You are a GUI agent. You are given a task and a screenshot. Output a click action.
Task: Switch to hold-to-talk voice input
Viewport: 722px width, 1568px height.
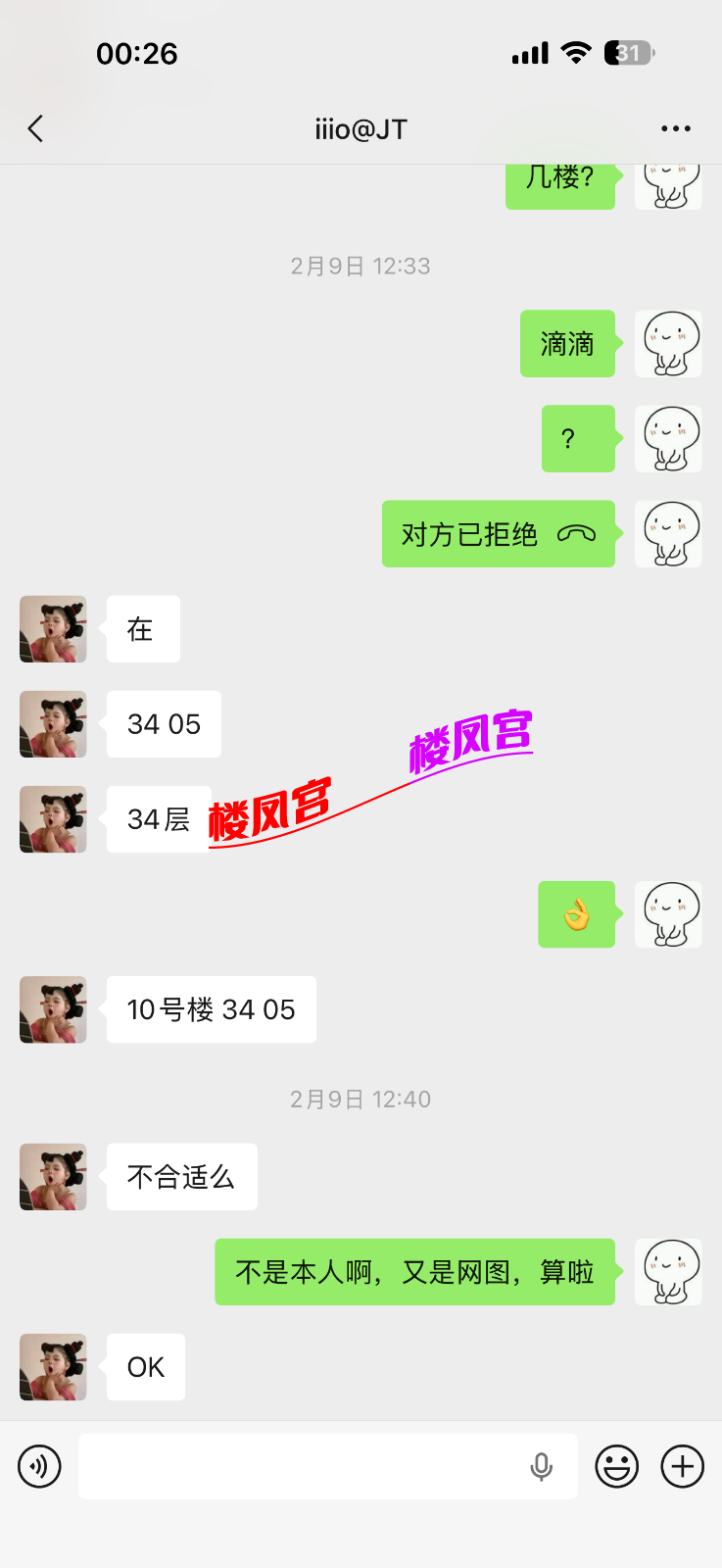39,1467
